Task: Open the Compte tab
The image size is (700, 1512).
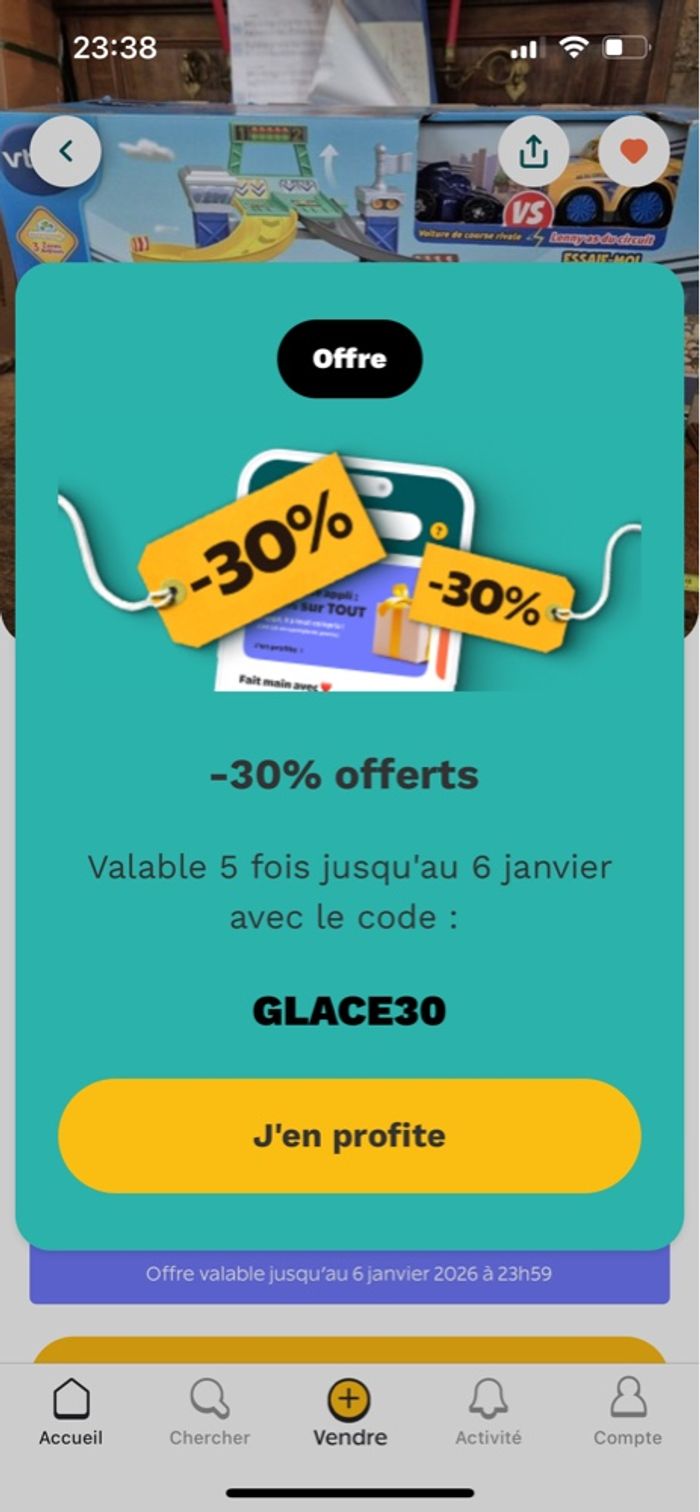Action: [x=627, y=1411]
